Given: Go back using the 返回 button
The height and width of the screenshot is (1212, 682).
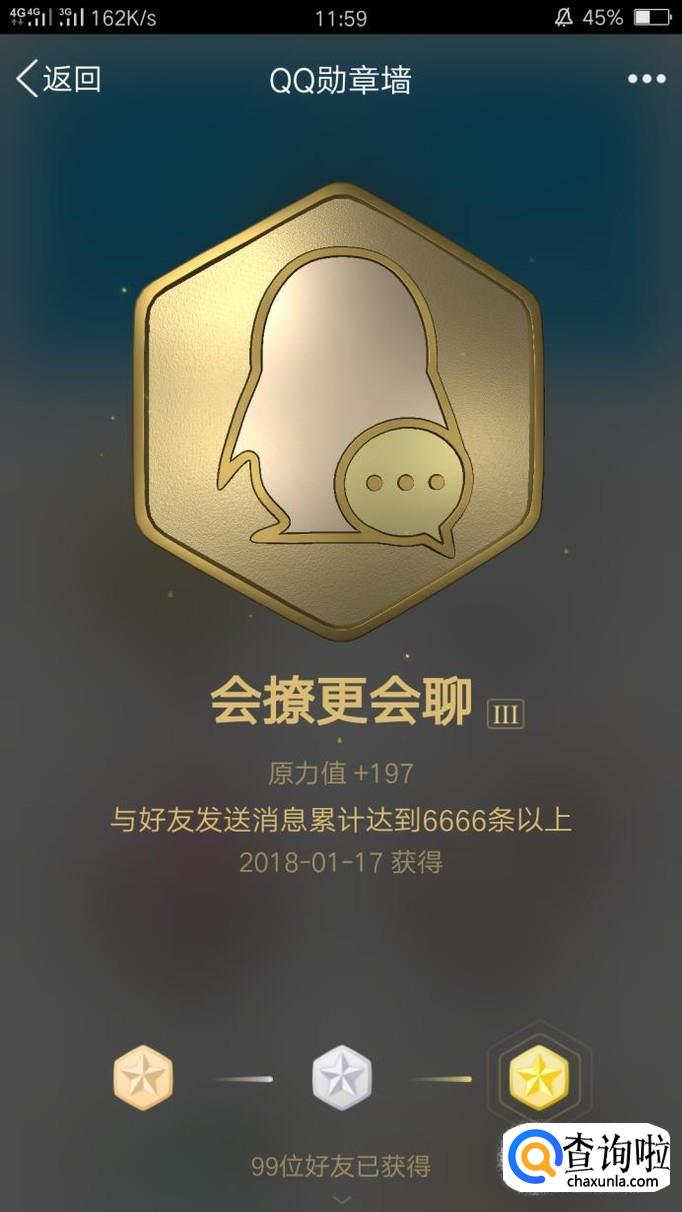Looking at the screenshot, I should click(x=60, y=79).
